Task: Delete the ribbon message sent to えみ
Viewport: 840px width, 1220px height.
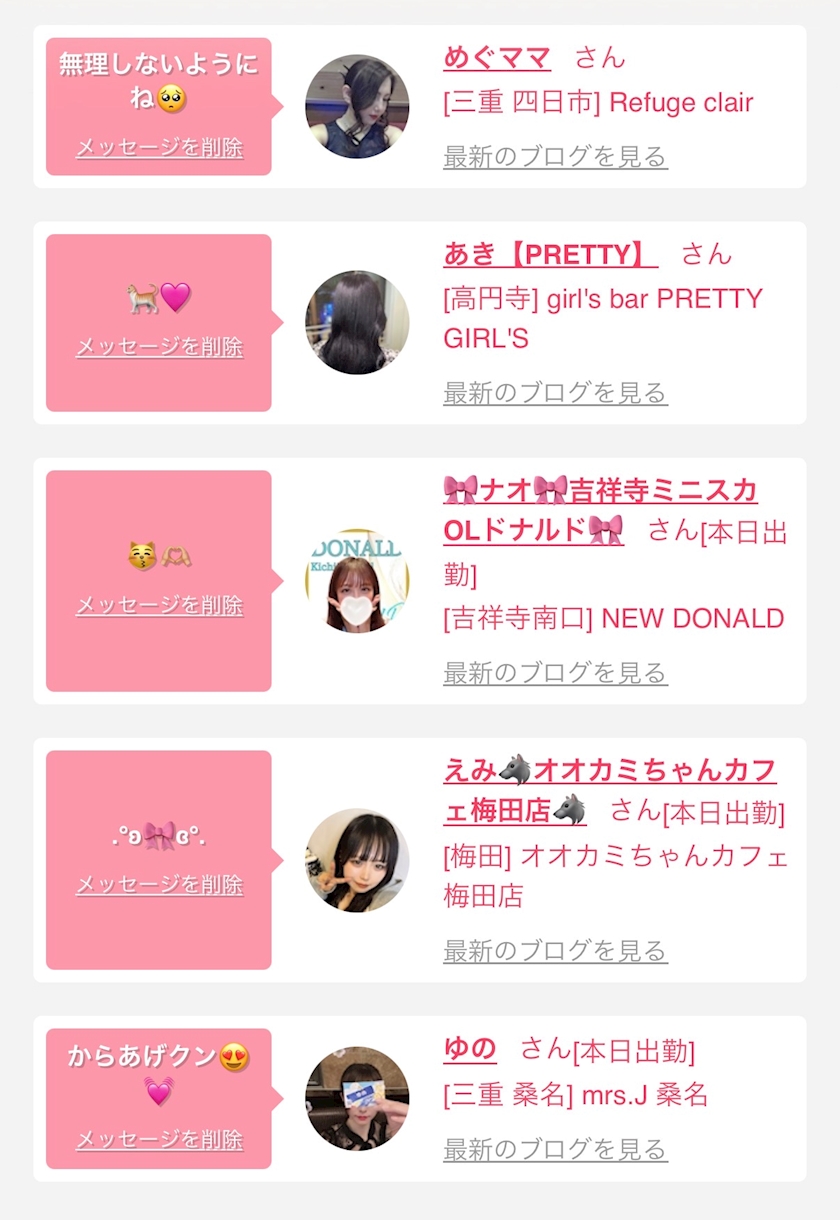Action: pos(159,885)
